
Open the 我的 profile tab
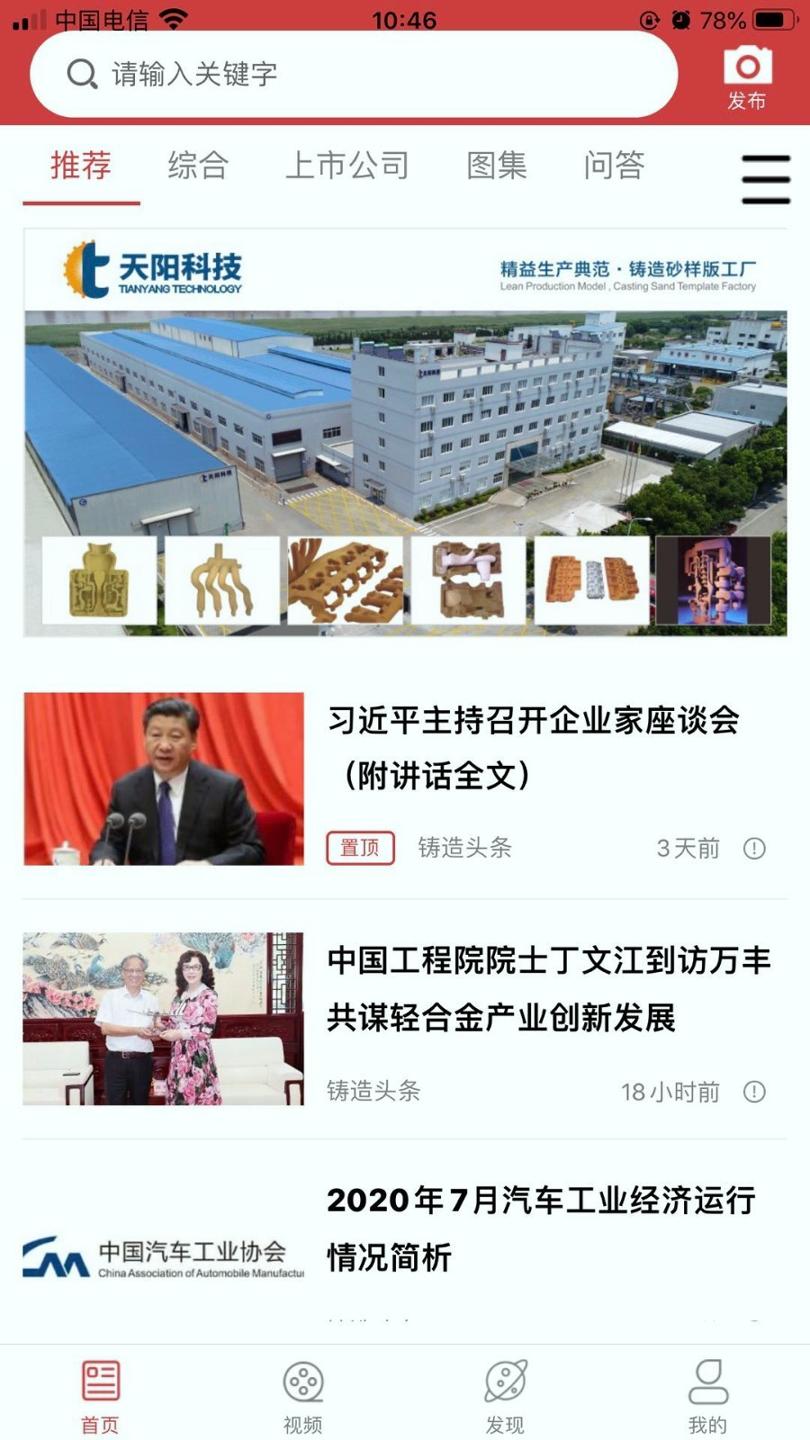tap(707, 1395)
